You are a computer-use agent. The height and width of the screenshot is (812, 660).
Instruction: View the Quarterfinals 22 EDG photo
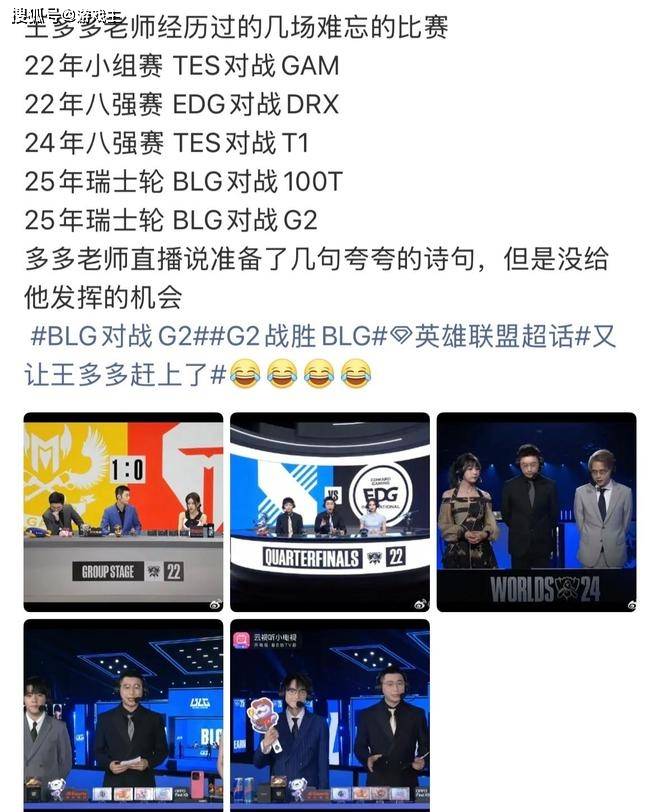(330, 511)
